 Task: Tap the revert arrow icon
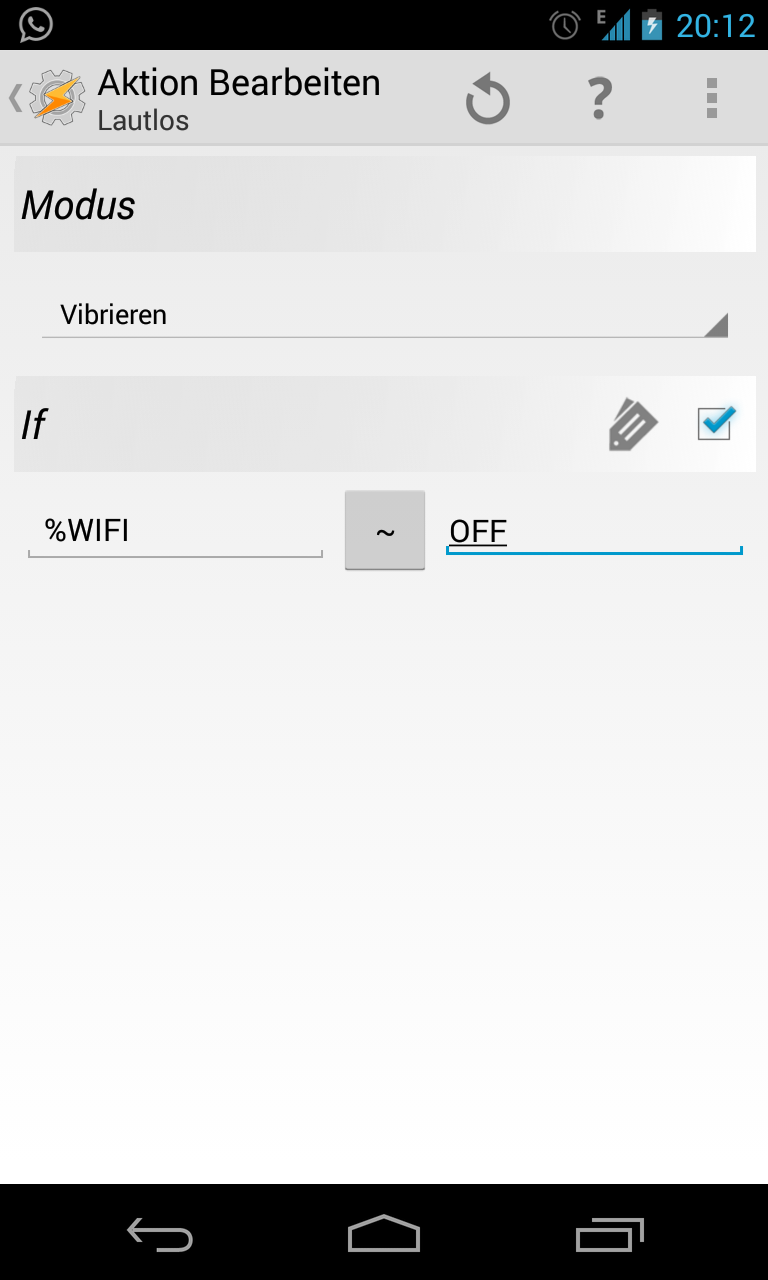[x=488, y=100]
